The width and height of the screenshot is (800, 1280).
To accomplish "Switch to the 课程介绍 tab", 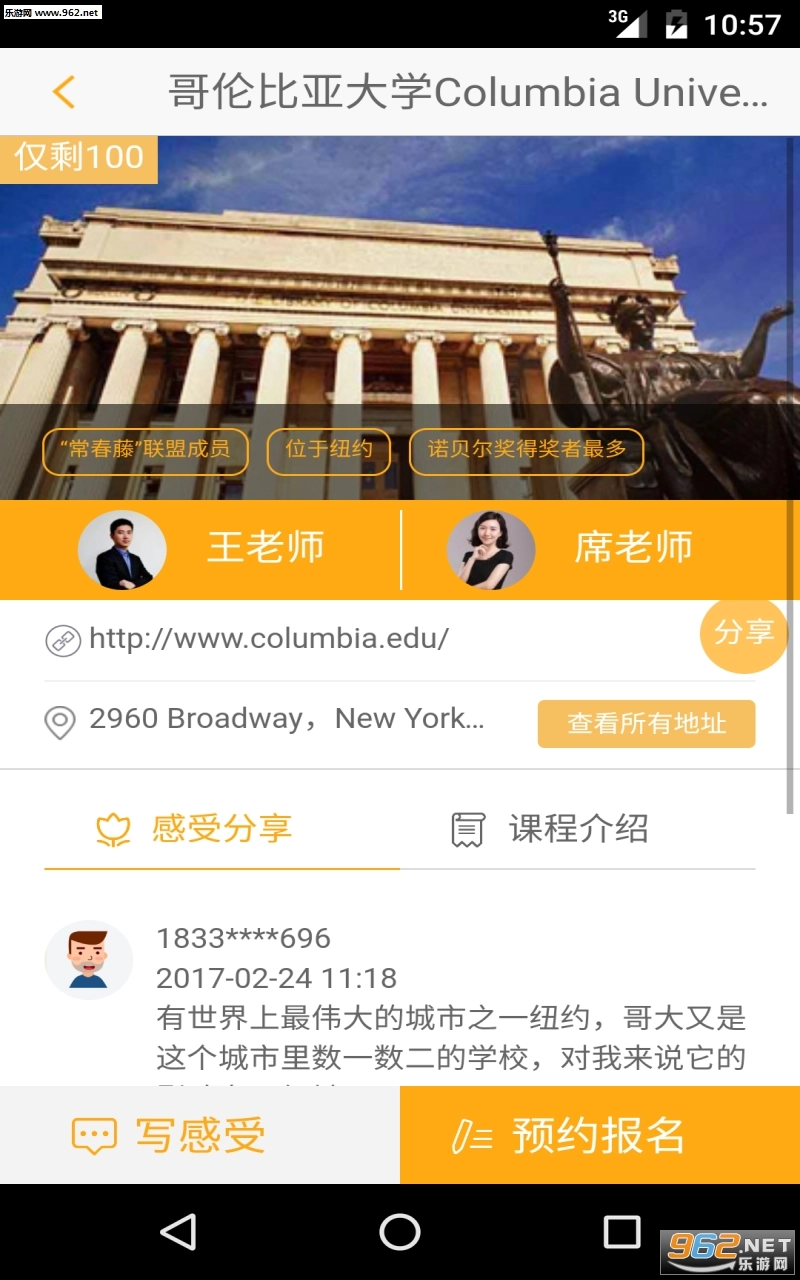I will click(x=580, y=829).
